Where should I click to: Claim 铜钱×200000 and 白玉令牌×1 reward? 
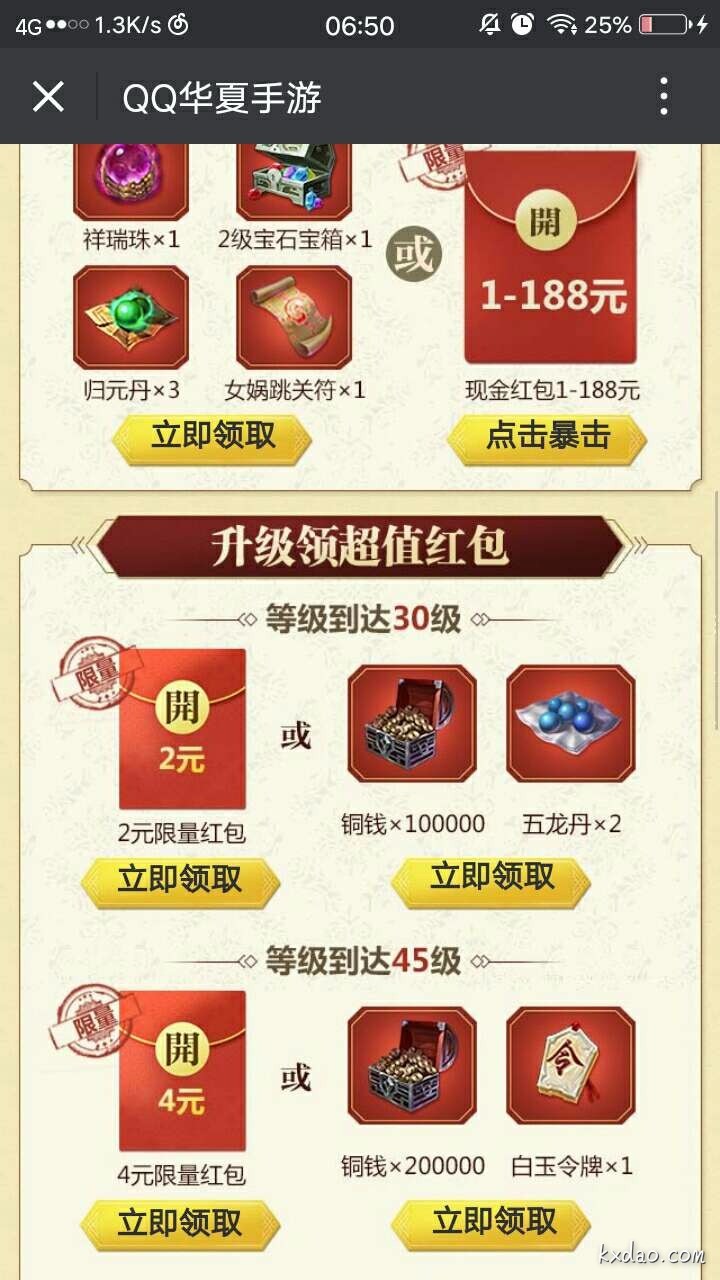492,1222
